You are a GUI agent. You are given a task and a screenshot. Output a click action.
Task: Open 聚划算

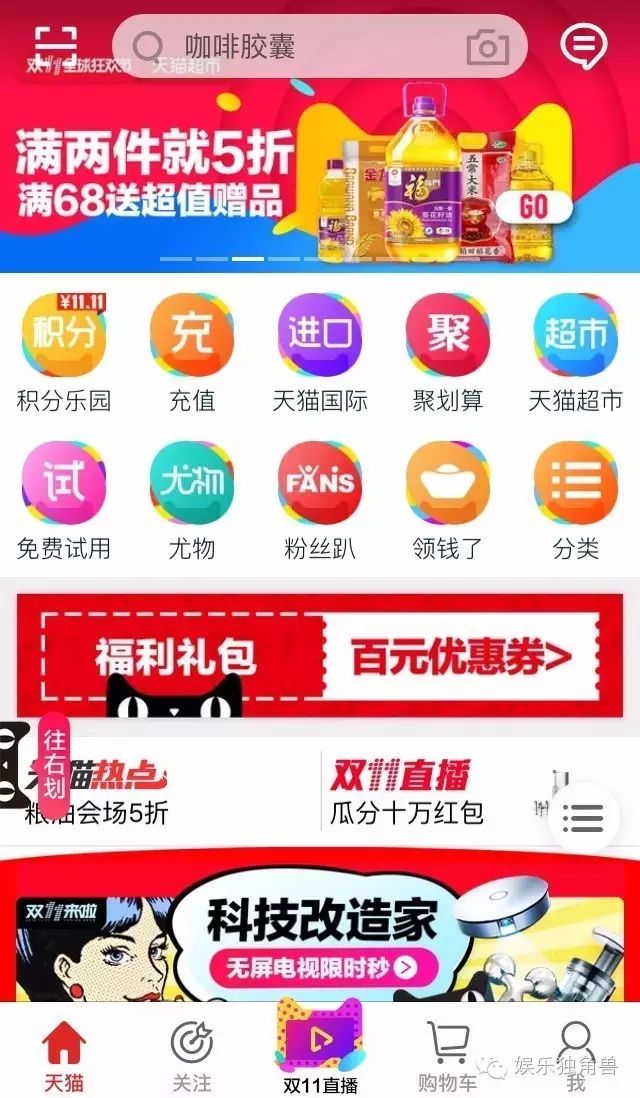pyautogui.click(x=448, y=352)
